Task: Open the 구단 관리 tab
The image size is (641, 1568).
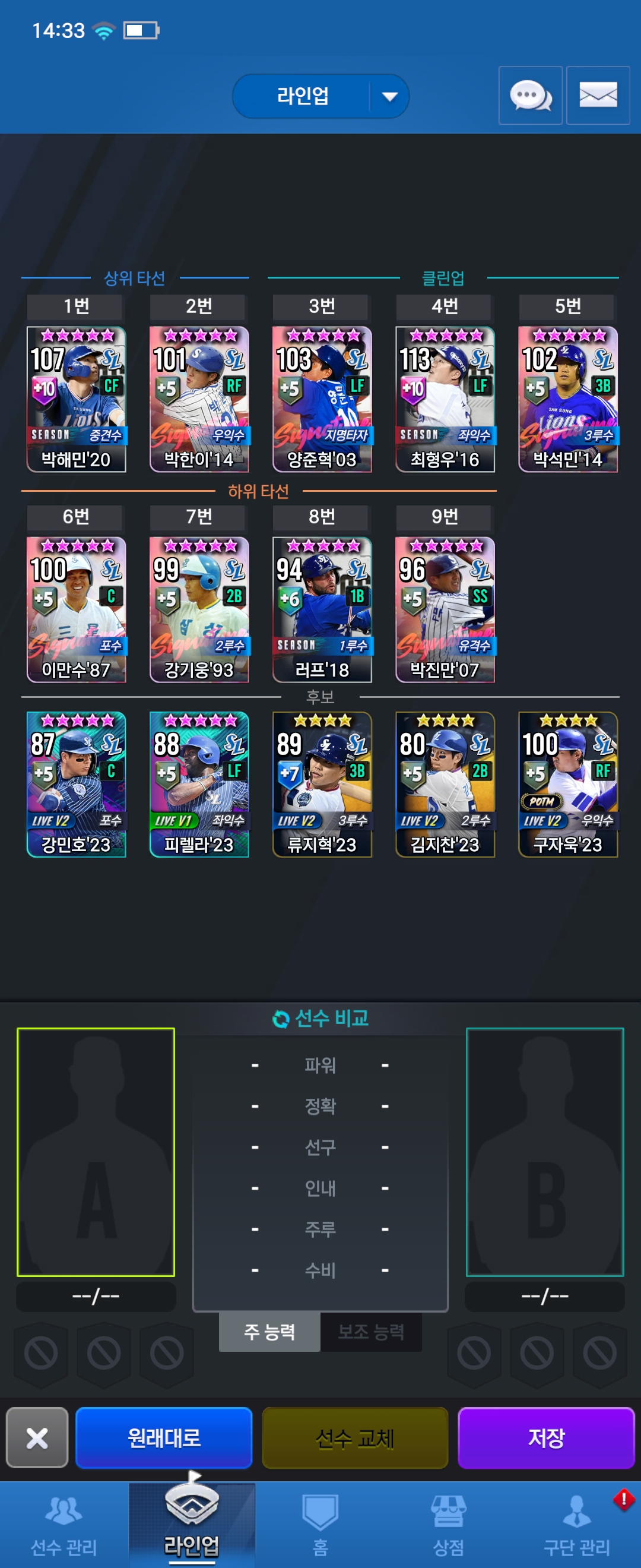Action: click(576, 1525)
